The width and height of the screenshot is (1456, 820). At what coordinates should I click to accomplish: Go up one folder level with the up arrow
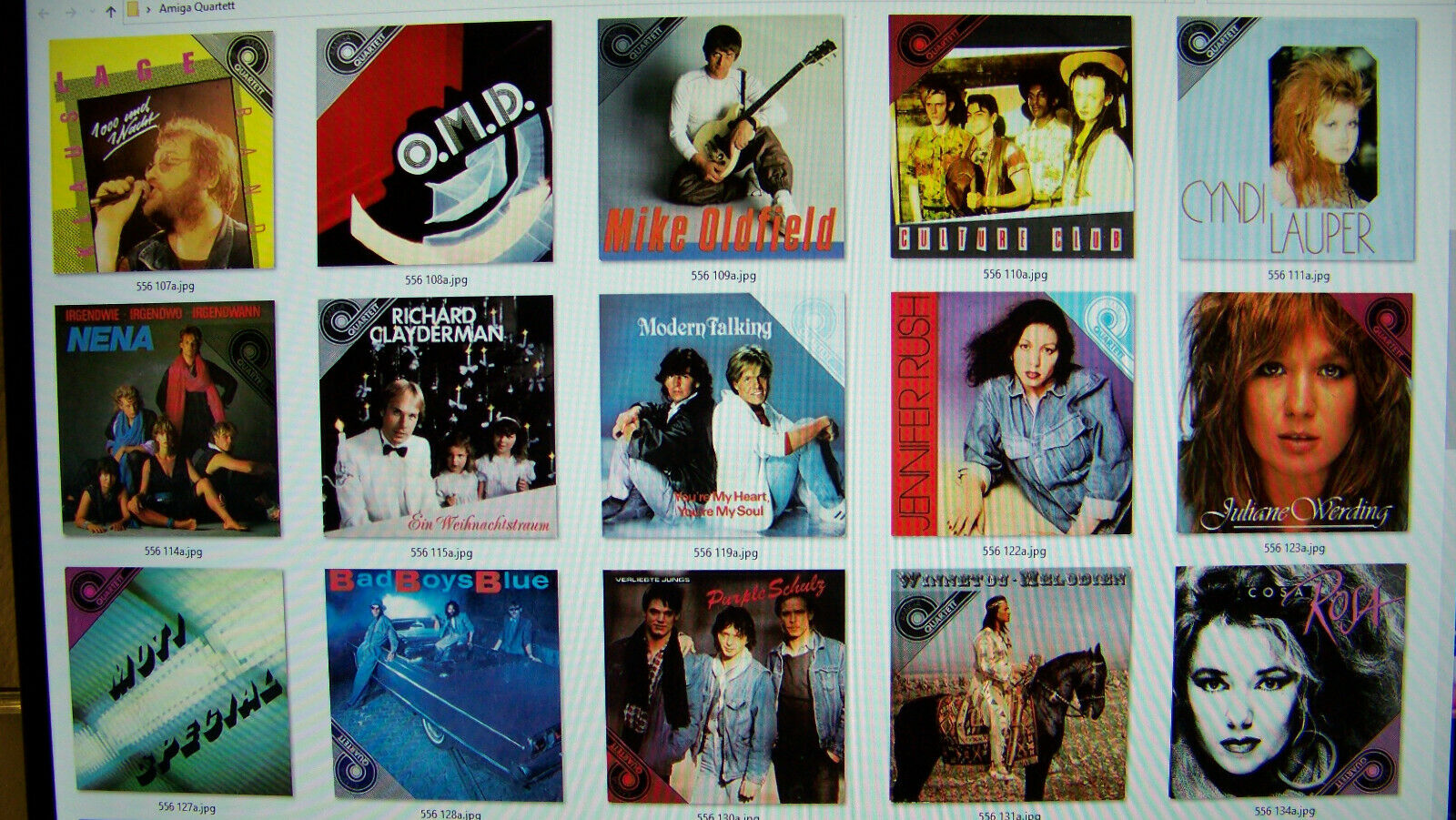(x=111, y=12)
